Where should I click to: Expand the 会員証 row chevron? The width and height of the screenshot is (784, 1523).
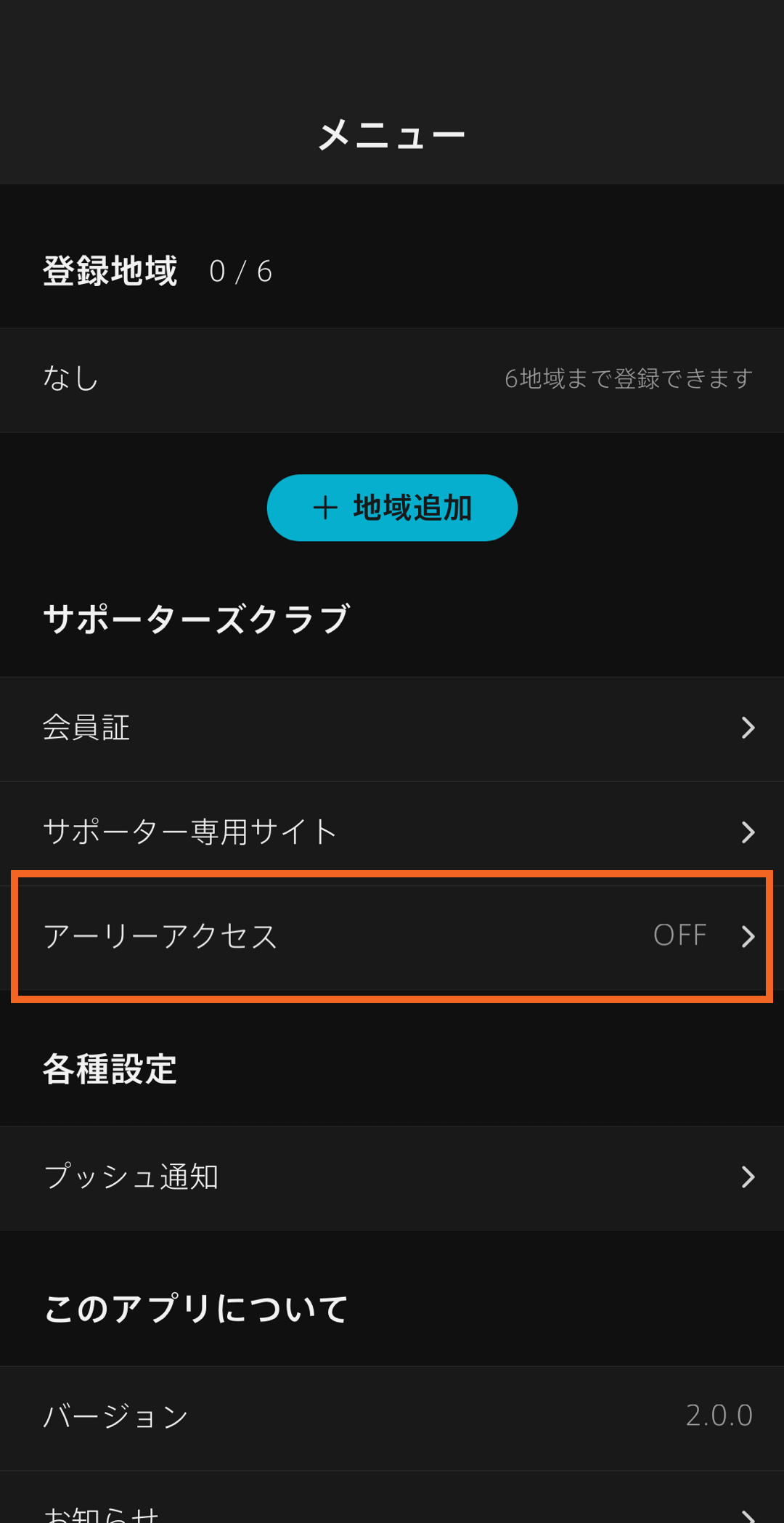pyautogui.click(x=748, y=728)
